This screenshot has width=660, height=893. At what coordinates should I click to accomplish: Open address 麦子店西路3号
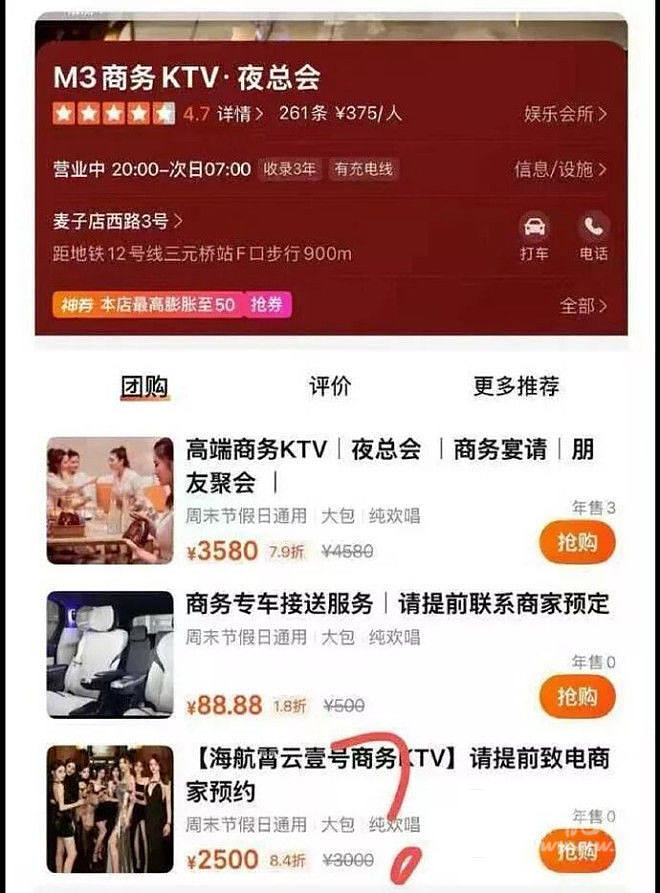pyautogui.click(x=118, y=221)
